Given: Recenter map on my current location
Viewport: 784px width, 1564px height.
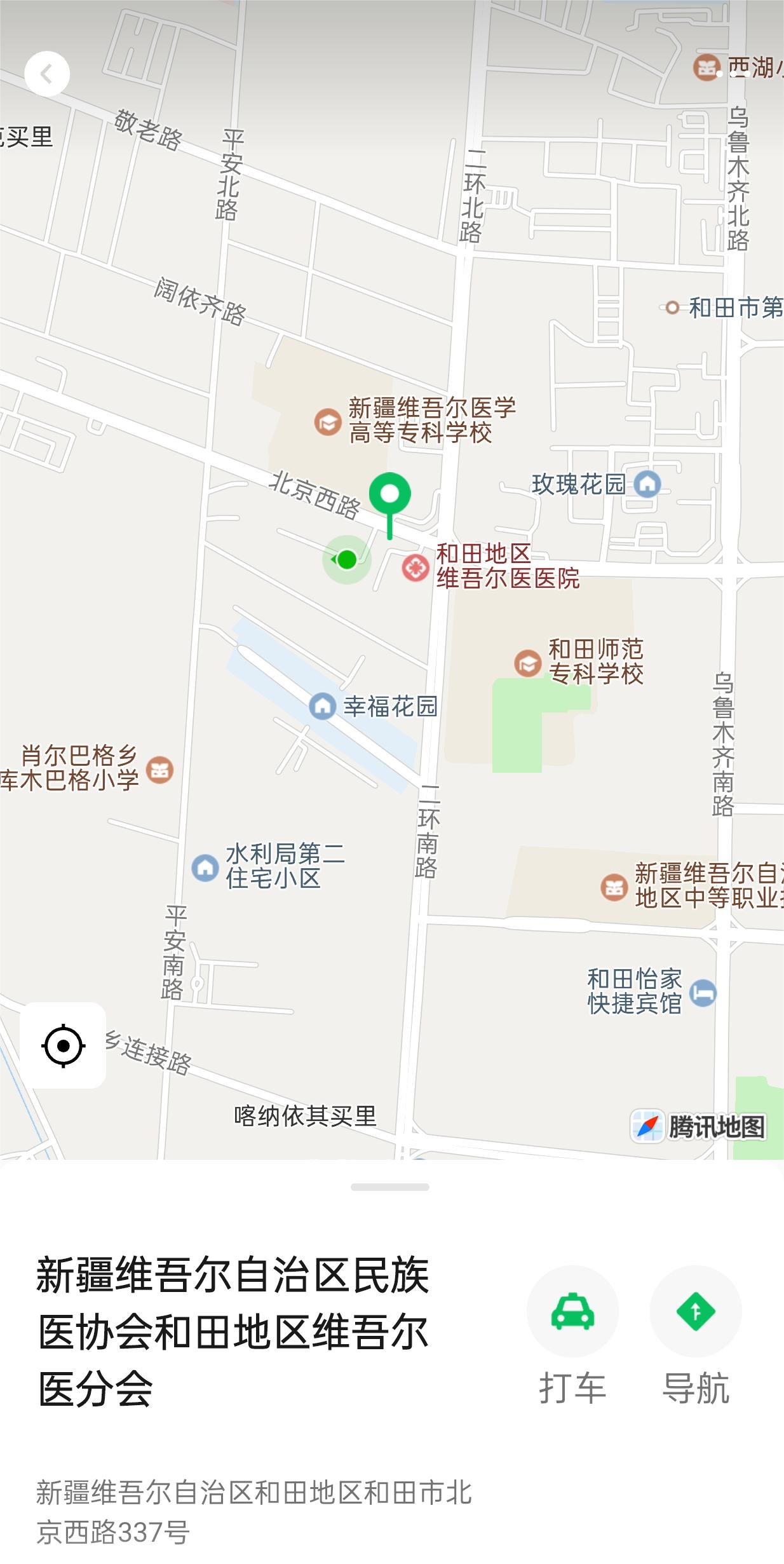Looking at the screenshot, I should click(63, 1045).
